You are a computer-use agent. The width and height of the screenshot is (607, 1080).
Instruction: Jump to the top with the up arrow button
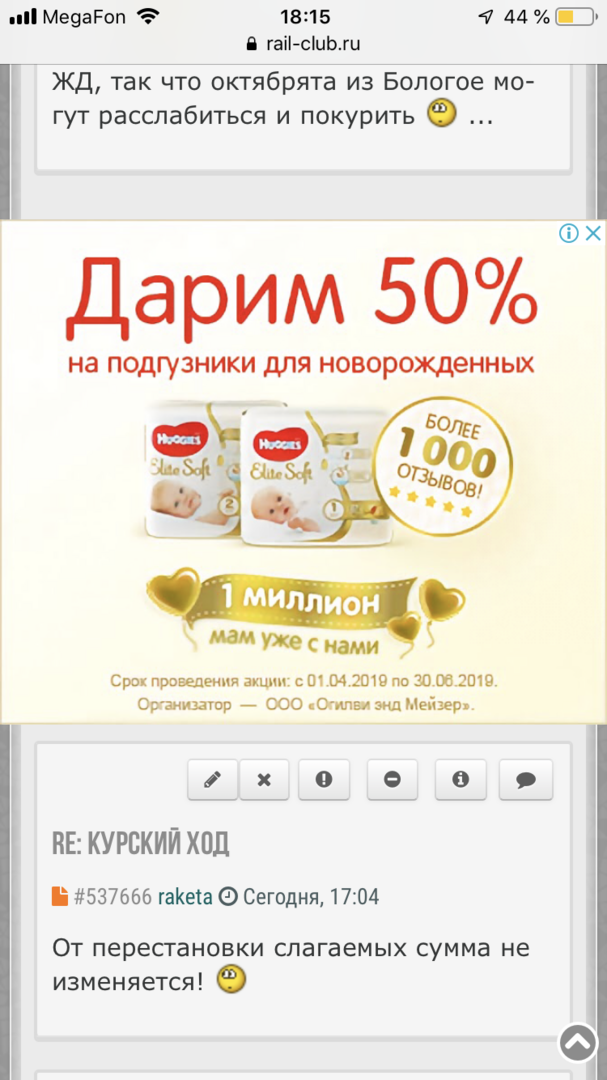[578, 1042]
